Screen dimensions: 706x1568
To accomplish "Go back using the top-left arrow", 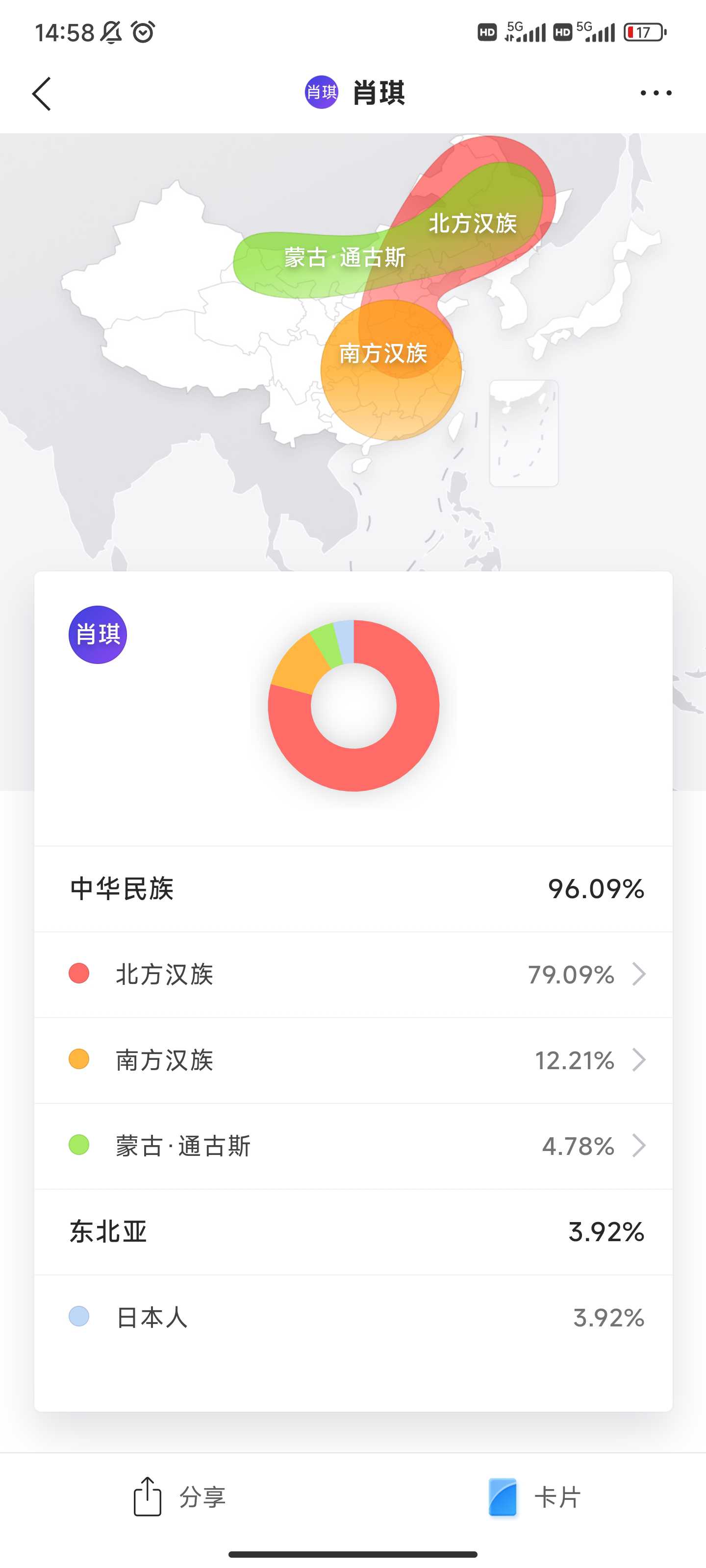I will click(x=41, y=94).
